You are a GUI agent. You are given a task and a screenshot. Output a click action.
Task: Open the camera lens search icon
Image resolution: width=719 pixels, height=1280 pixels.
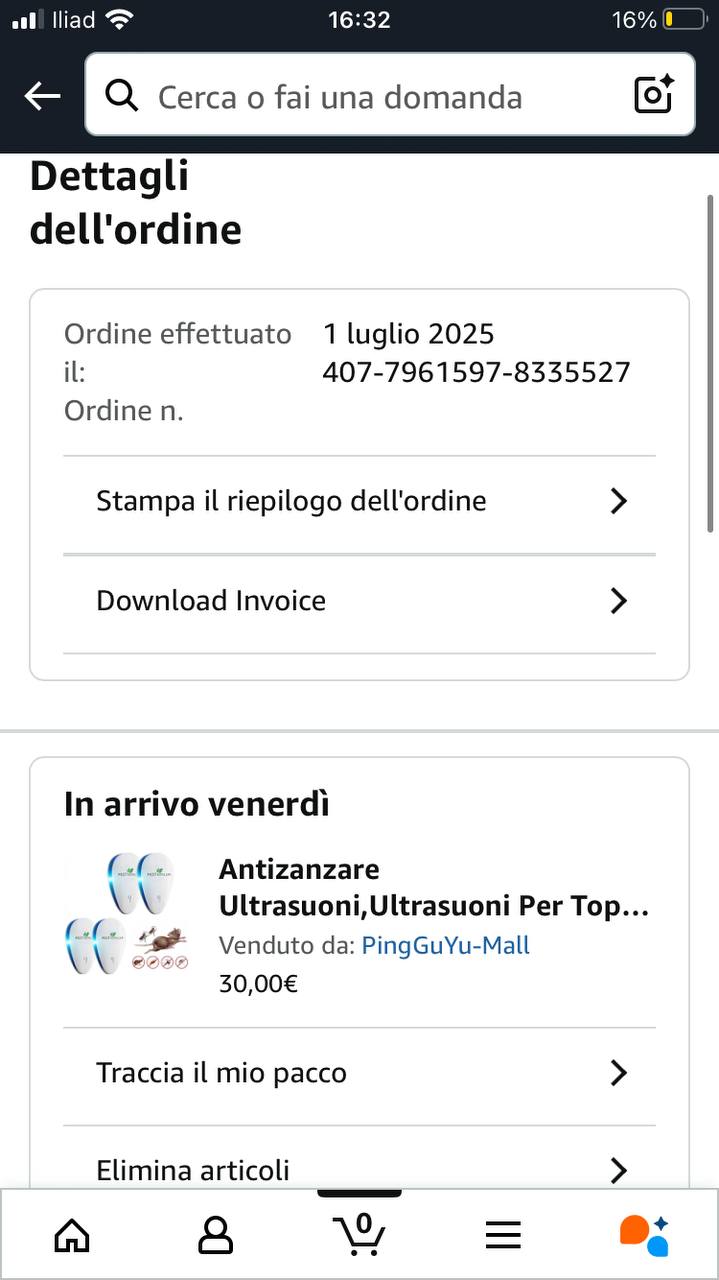pyautogui.click(x=654, y=95)
